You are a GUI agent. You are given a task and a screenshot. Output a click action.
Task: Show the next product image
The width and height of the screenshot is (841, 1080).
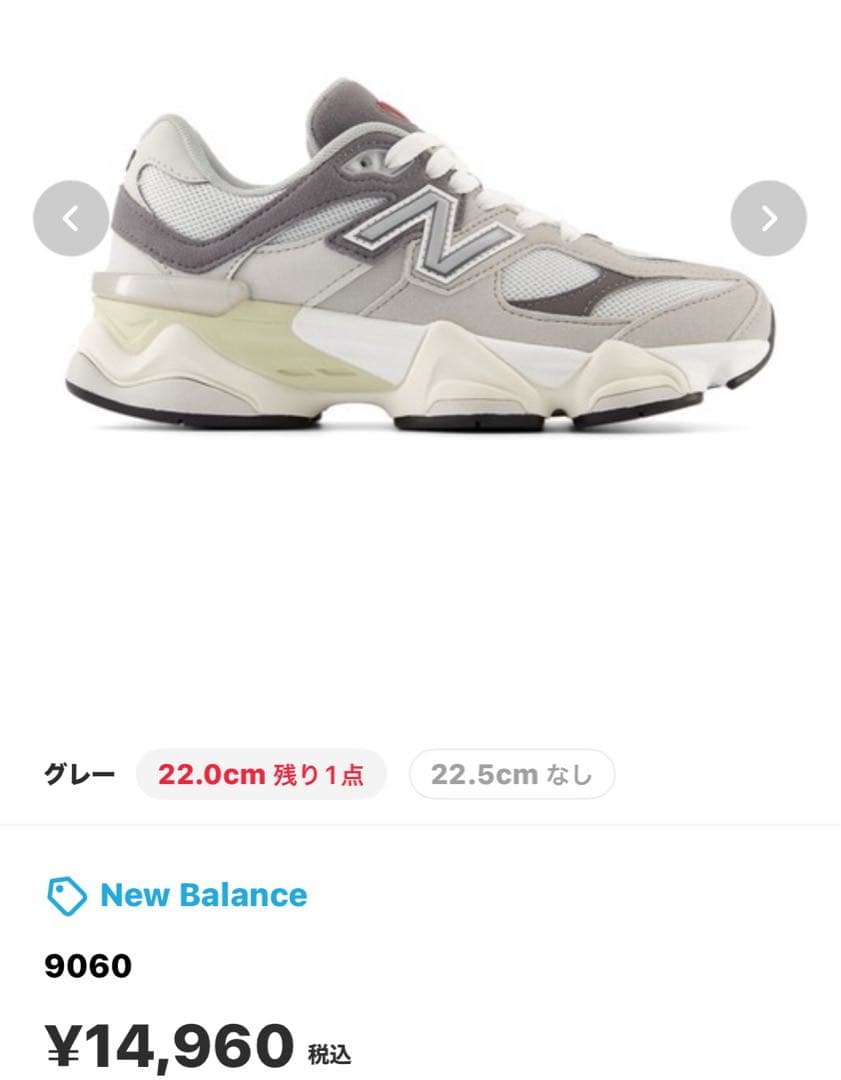768,218
